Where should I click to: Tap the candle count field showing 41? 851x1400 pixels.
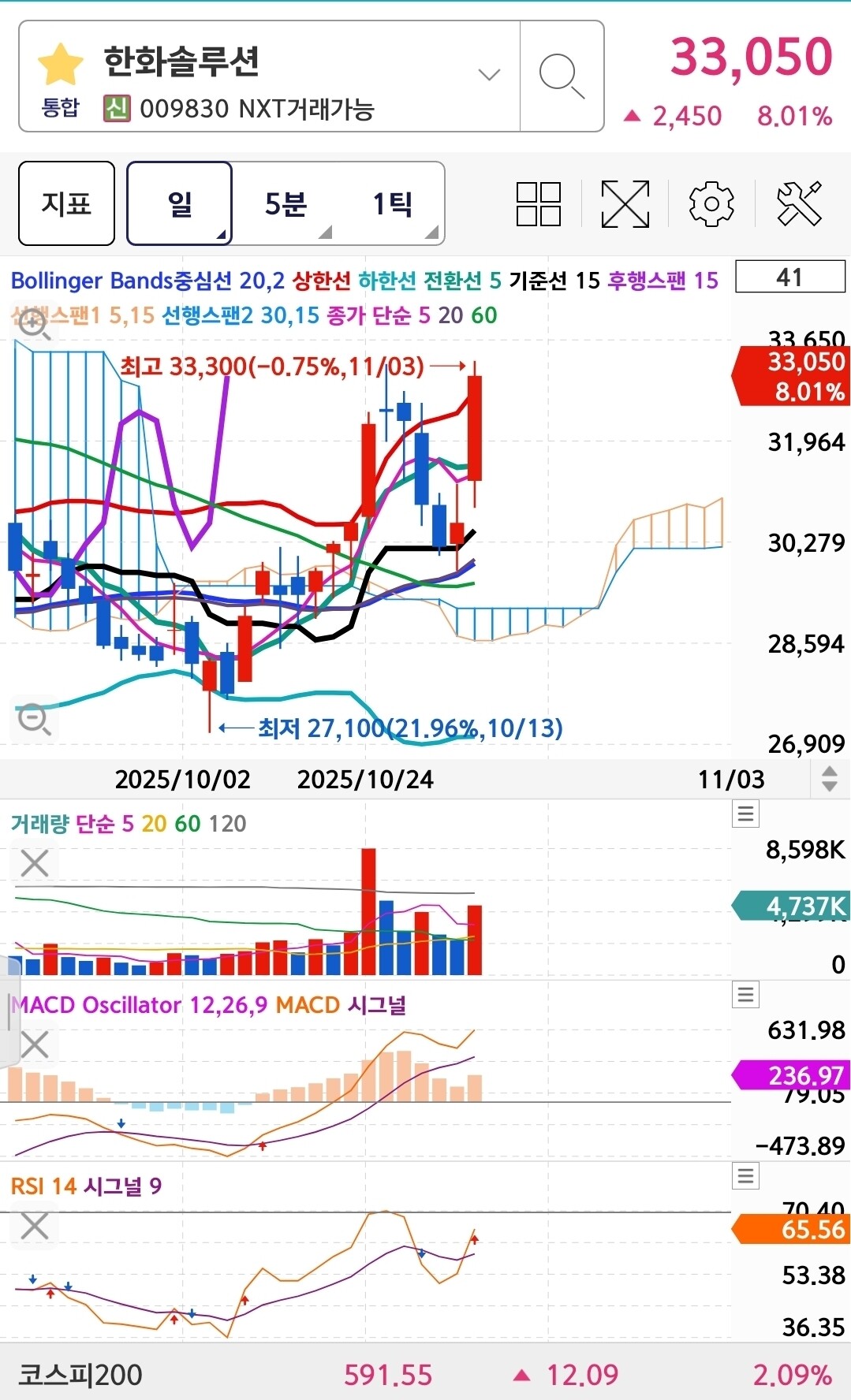pyautogui.click(x=790, y=277)
